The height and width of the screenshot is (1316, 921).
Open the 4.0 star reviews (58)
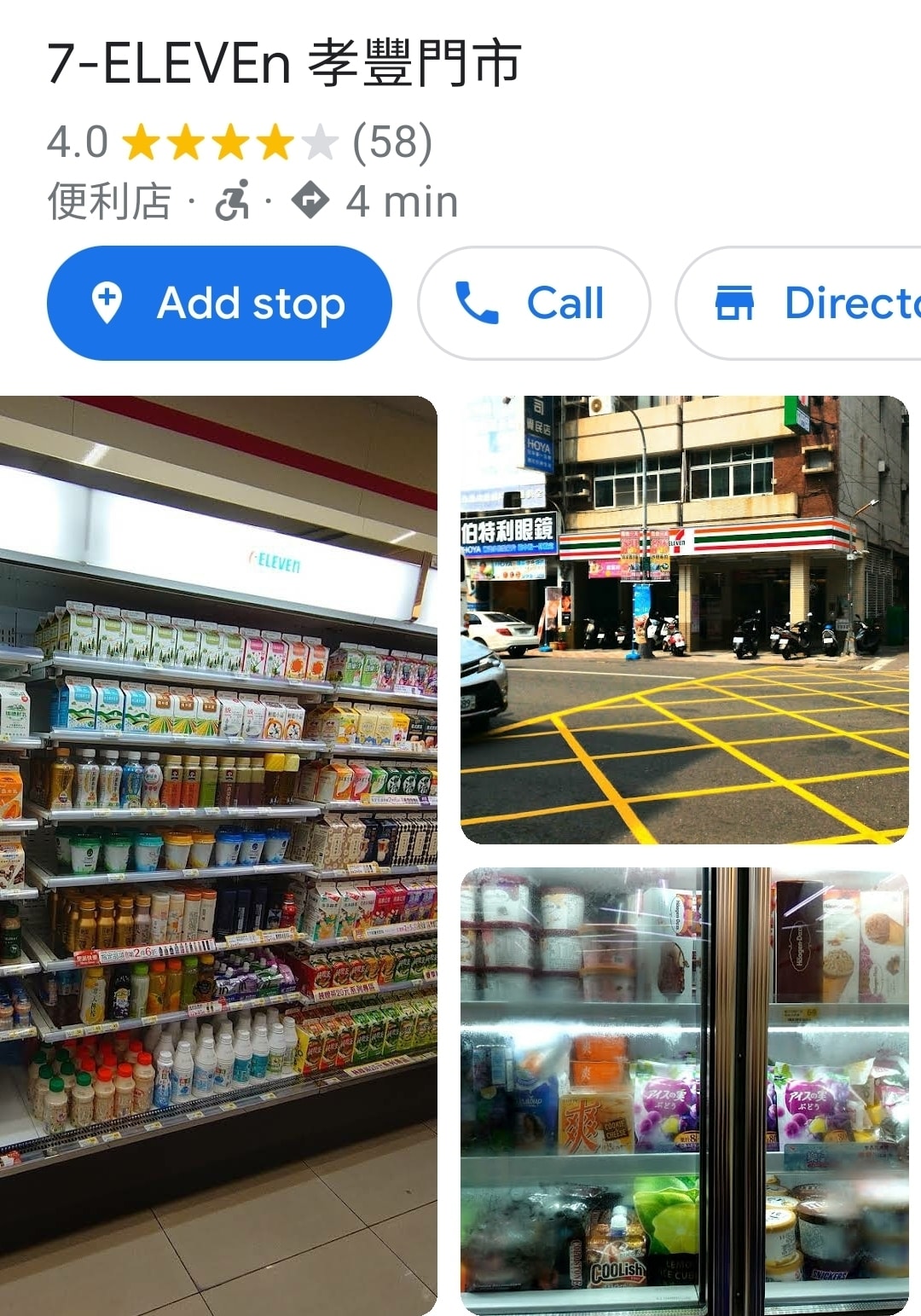click(239, 142)
